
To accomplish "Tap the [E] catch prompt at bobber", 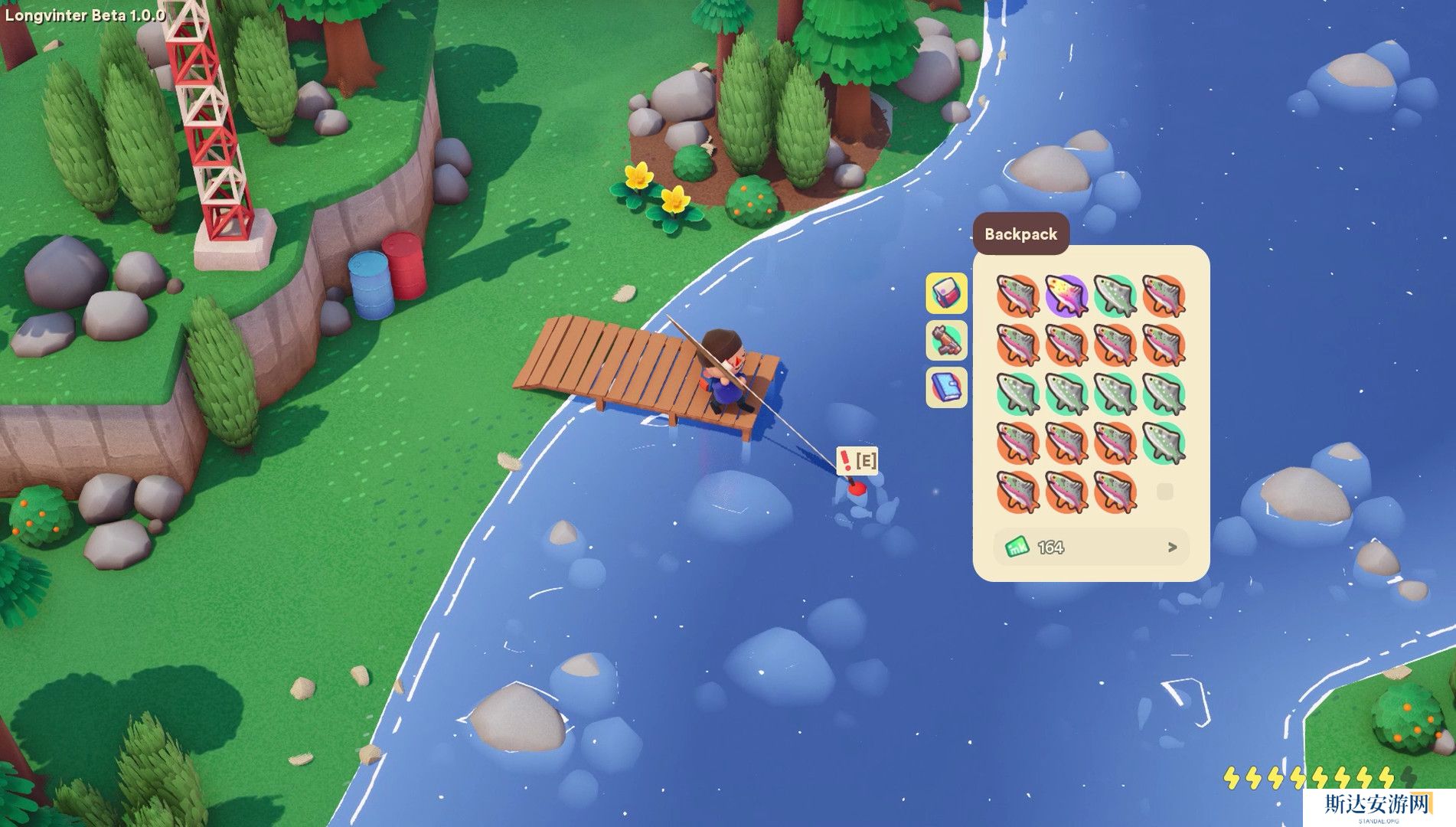I will click(x=857, y=461).
